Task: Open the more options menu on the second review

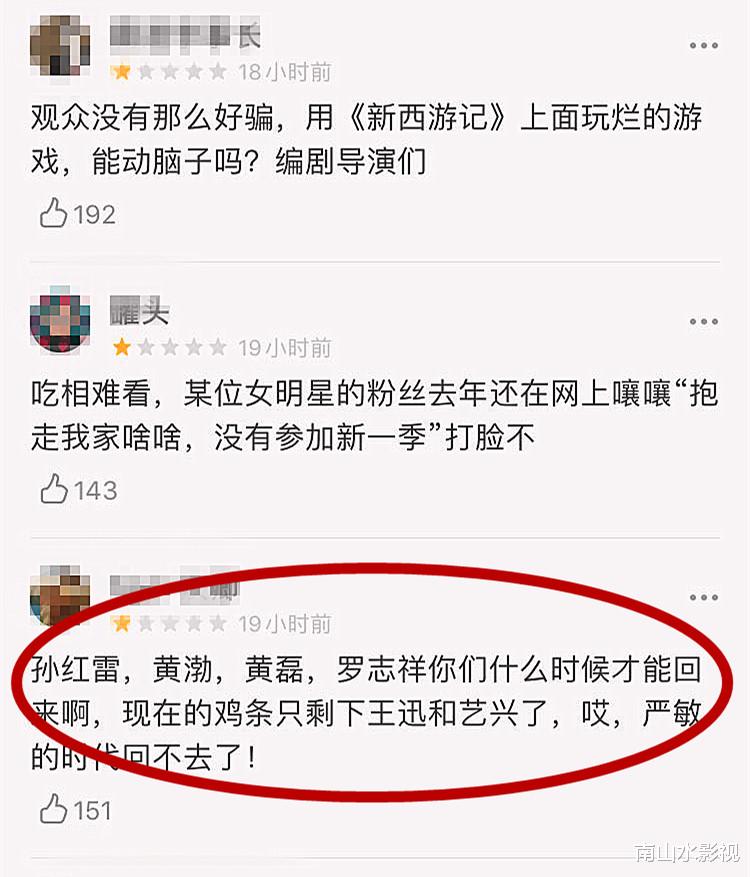Action: coord(704,322)
